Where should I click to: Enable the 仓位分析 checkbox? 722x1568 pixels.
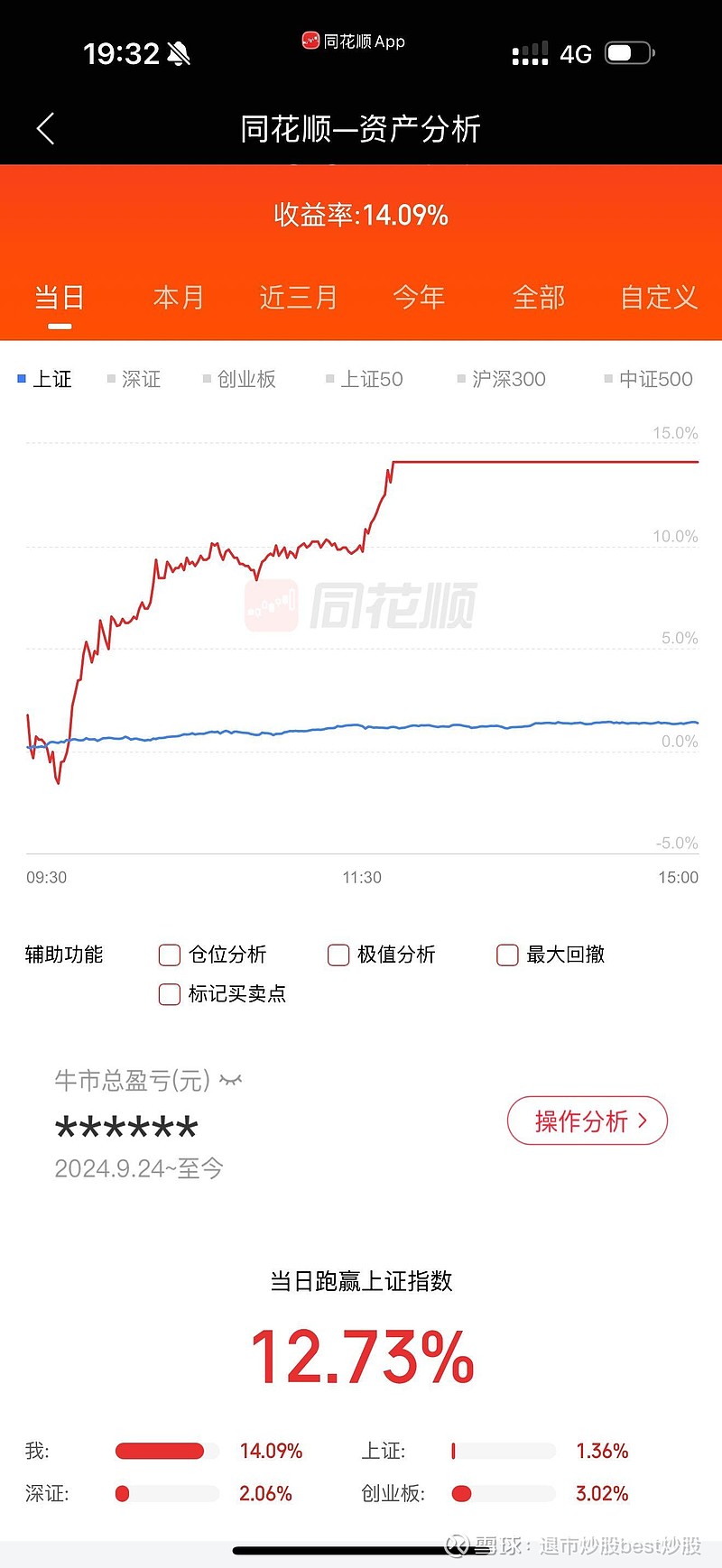pos(169,955)
